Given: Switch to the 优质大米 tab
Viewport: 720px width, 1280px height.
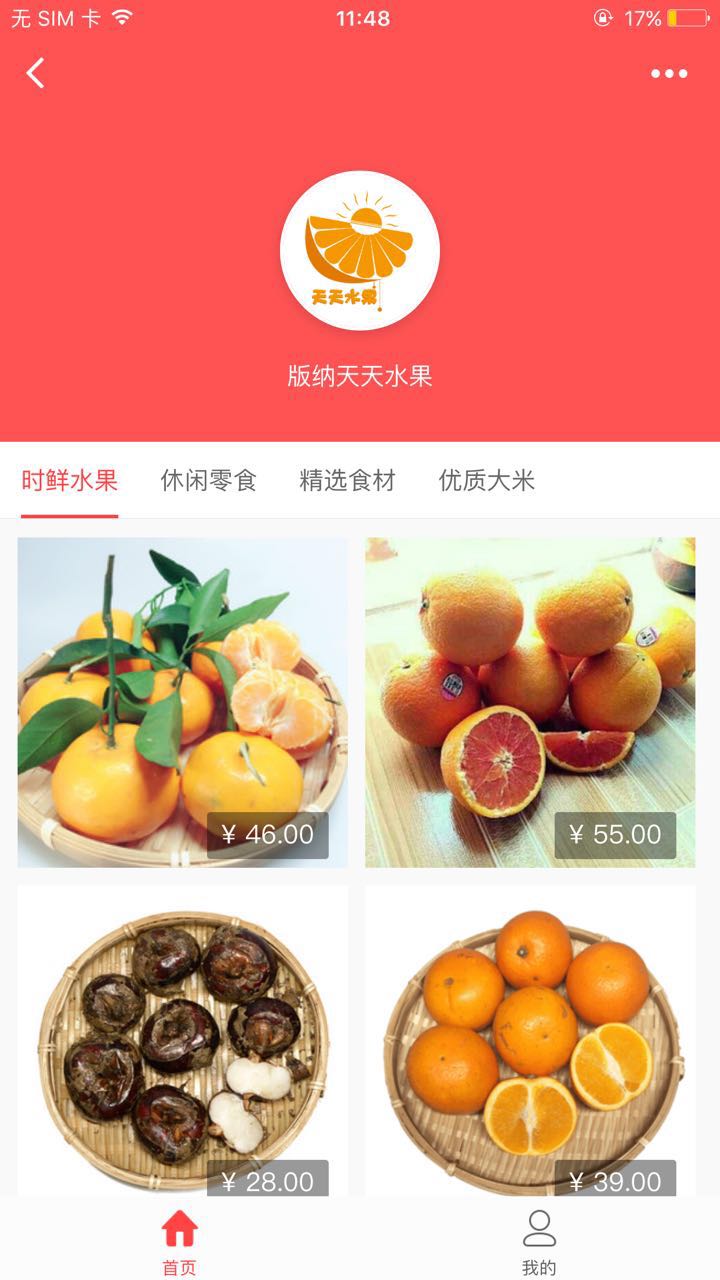Looking at the screenshot, I should point(487,481).
